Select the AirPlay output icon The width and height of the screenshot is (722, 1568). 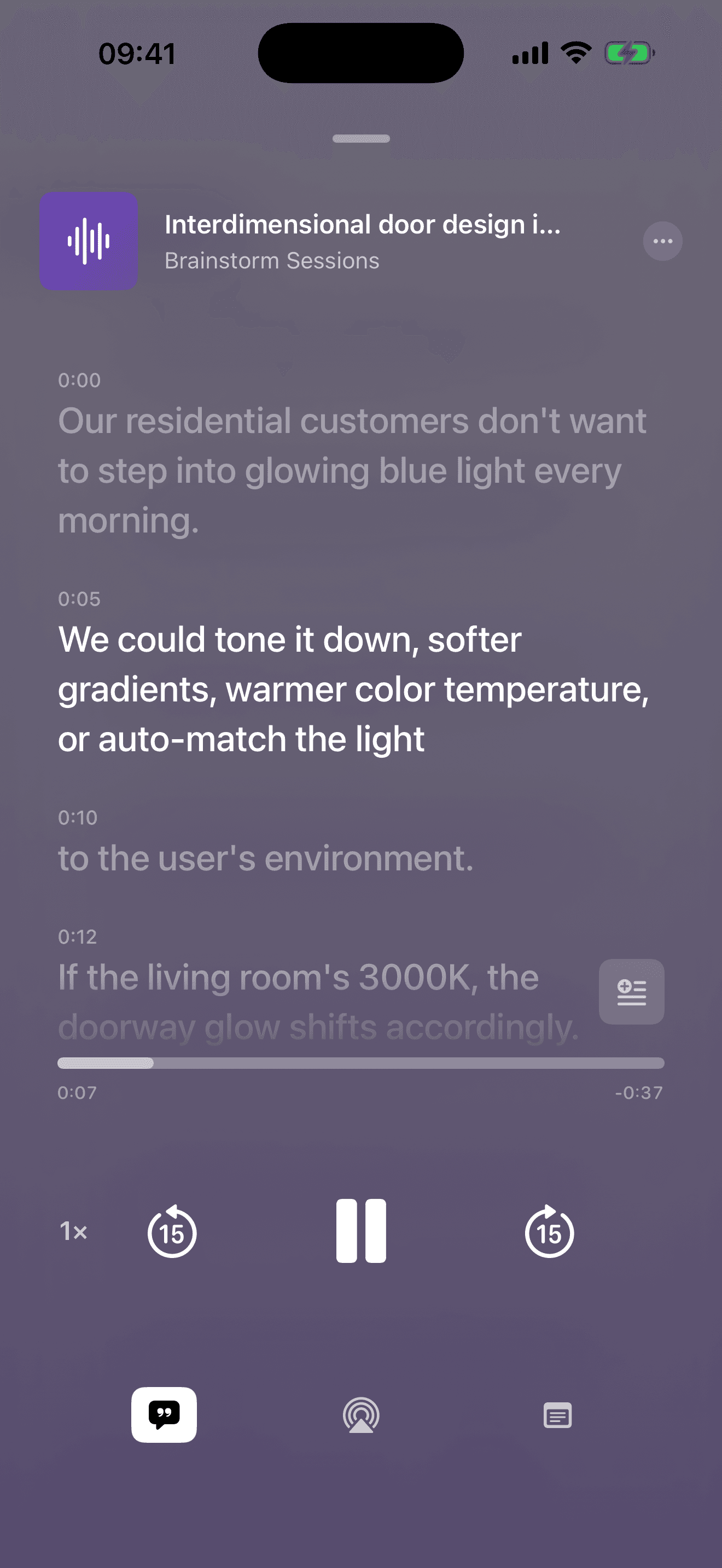[361, 1415]
